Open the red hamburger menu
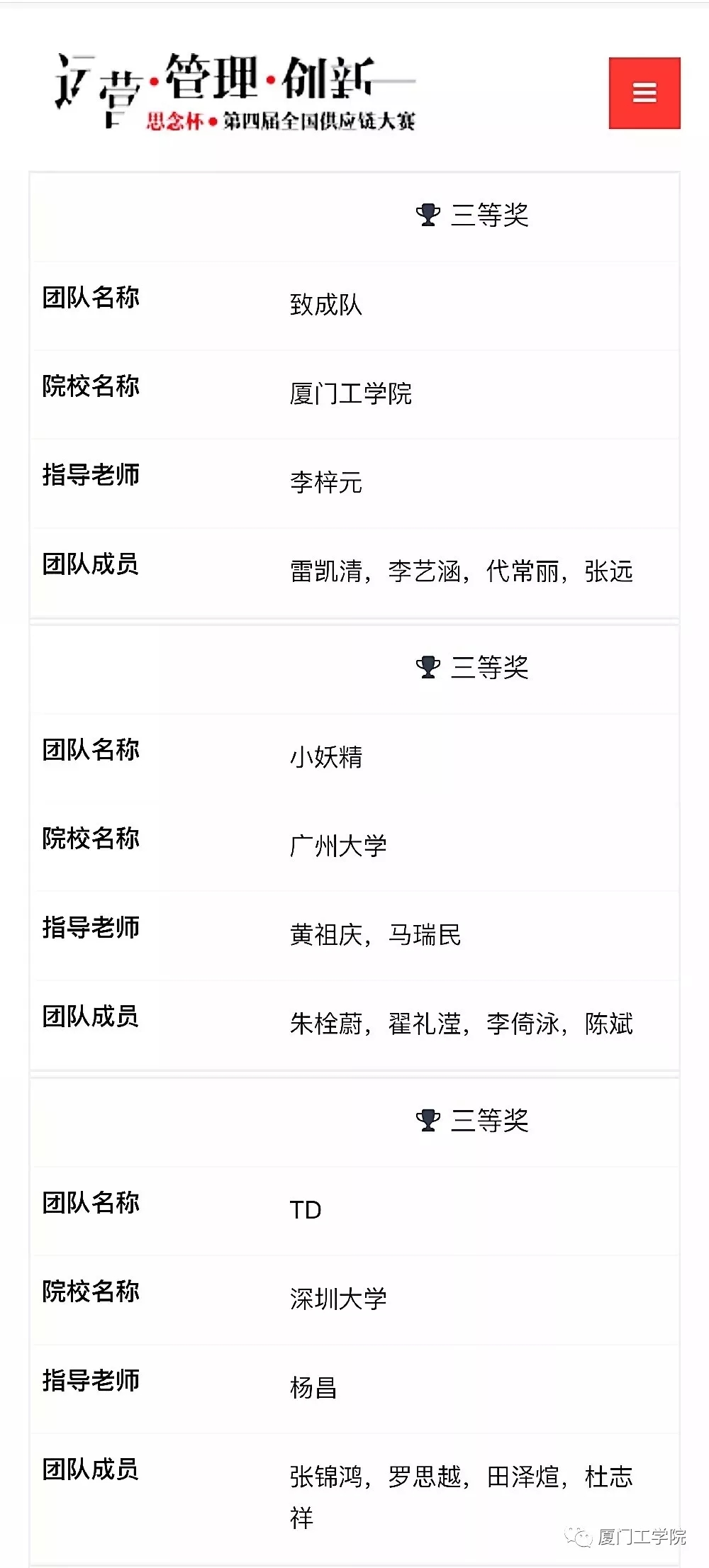Viewport: 709px width, 1568px height. [x=644, y=93]
